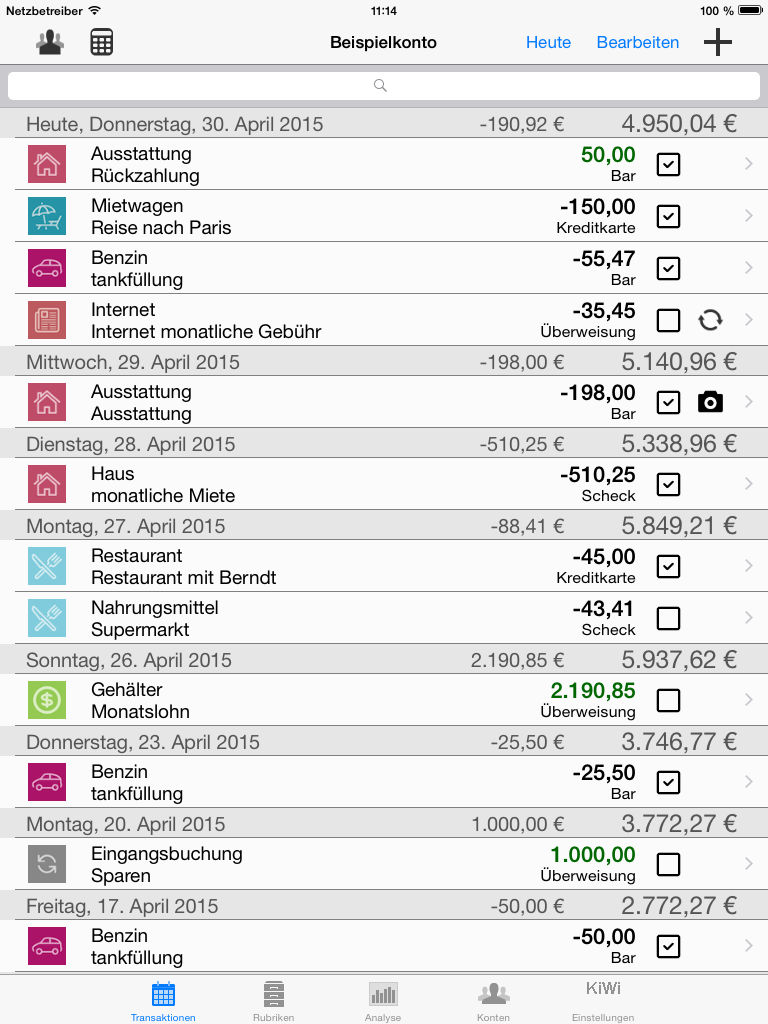Image resolution: width=768 pixels, height=1024 pixels.
Task: Tap Bearbeiten to edit transactions
Action: [637, 42]
